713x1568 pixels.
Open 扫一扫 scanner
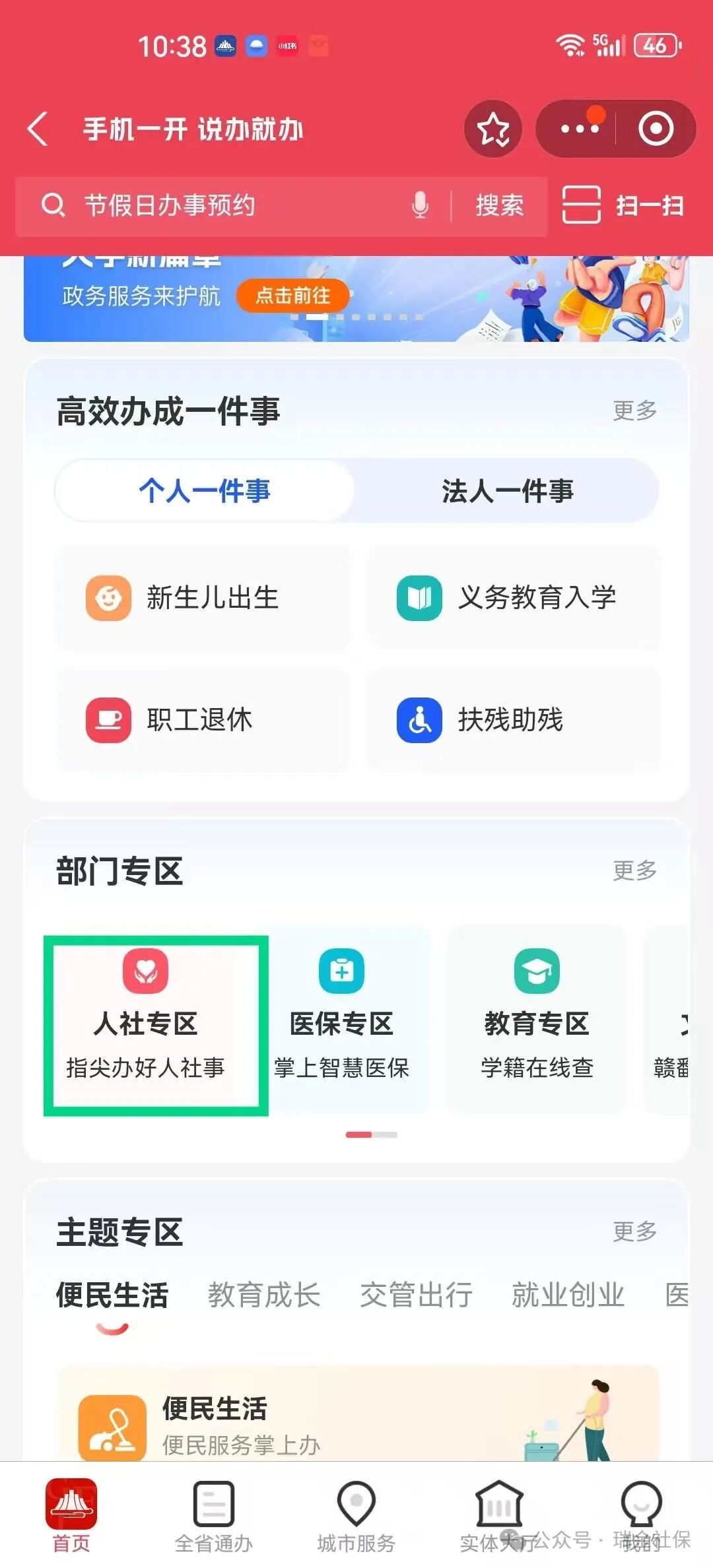pos(622,206)
